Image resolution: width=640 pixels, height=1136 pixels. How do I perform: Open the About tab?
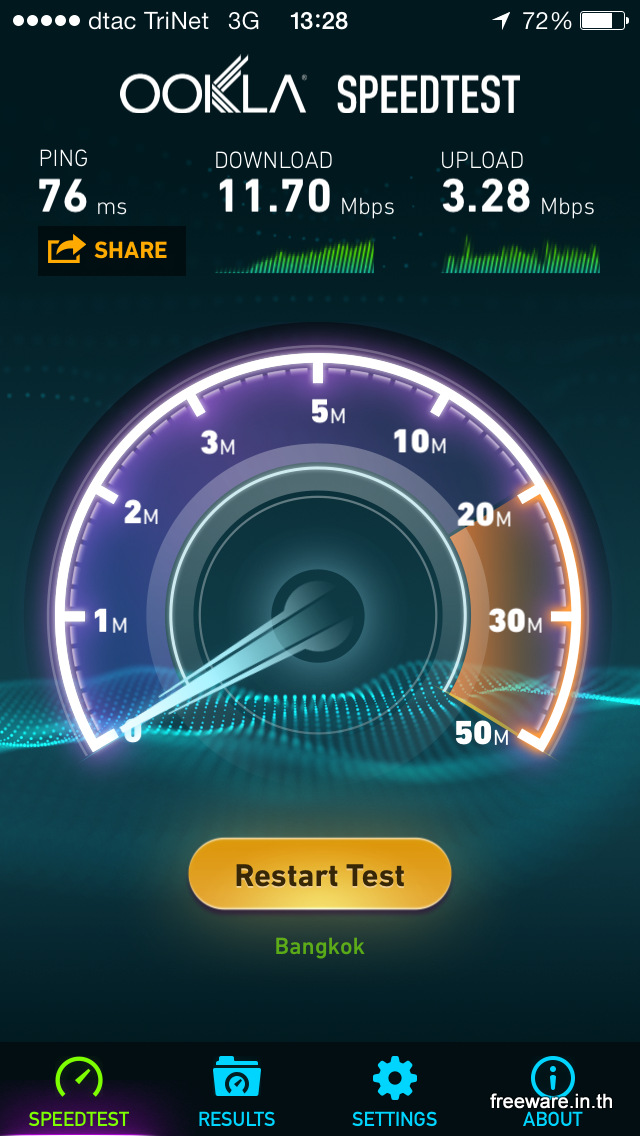pos(552,1092)
